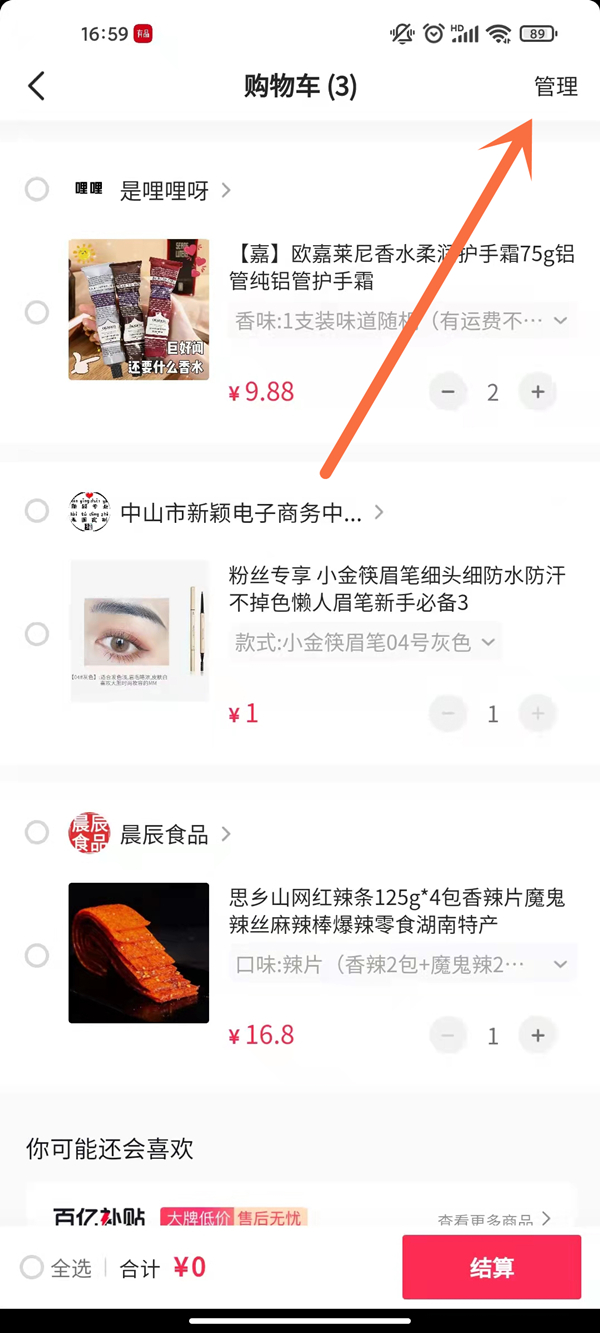Tap 结算 to check out
Image resolution: width=600 pixels, height=1333 pixels.
coord(491,1268)
